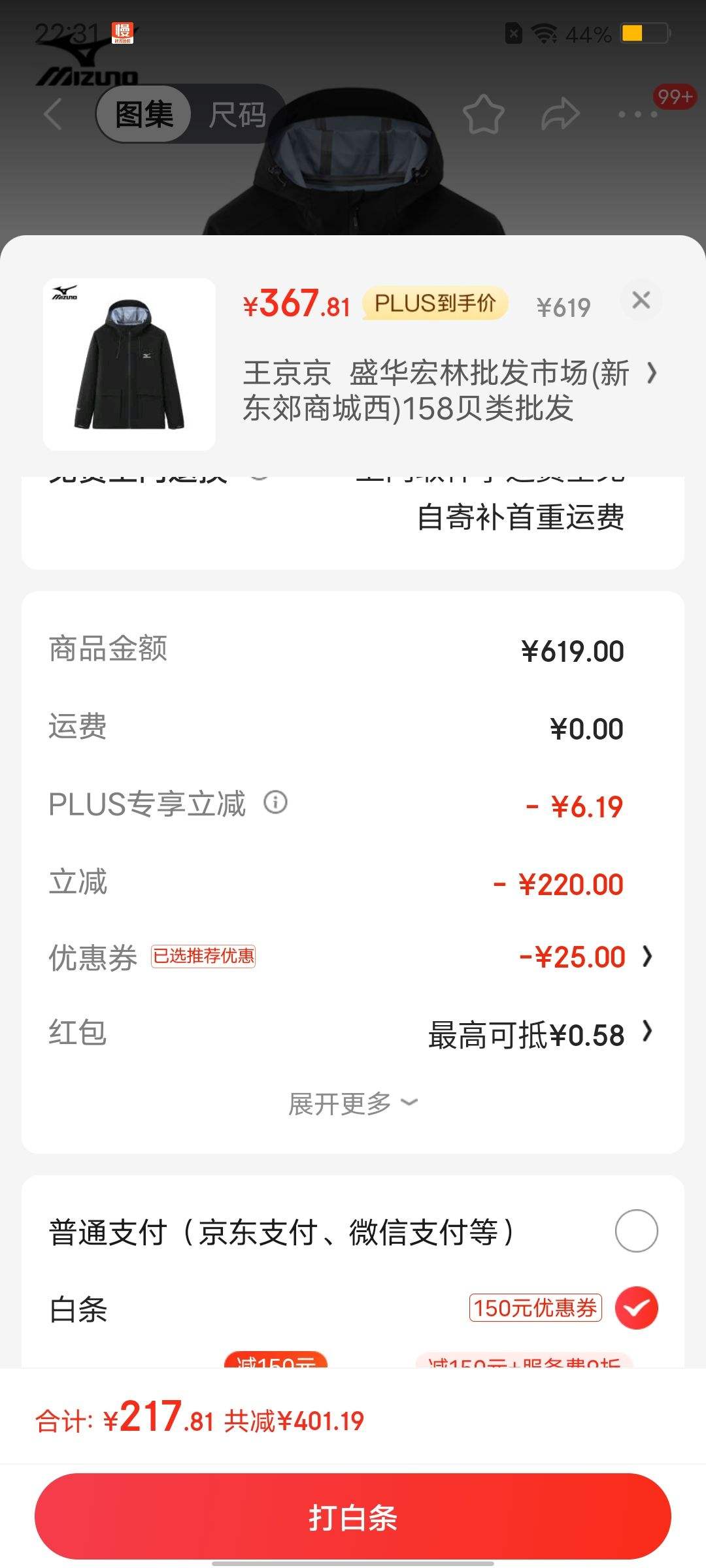Expand 展开更多 to show more details
Viewport: 706px width, 1568px height.
tap(353, 1103)
